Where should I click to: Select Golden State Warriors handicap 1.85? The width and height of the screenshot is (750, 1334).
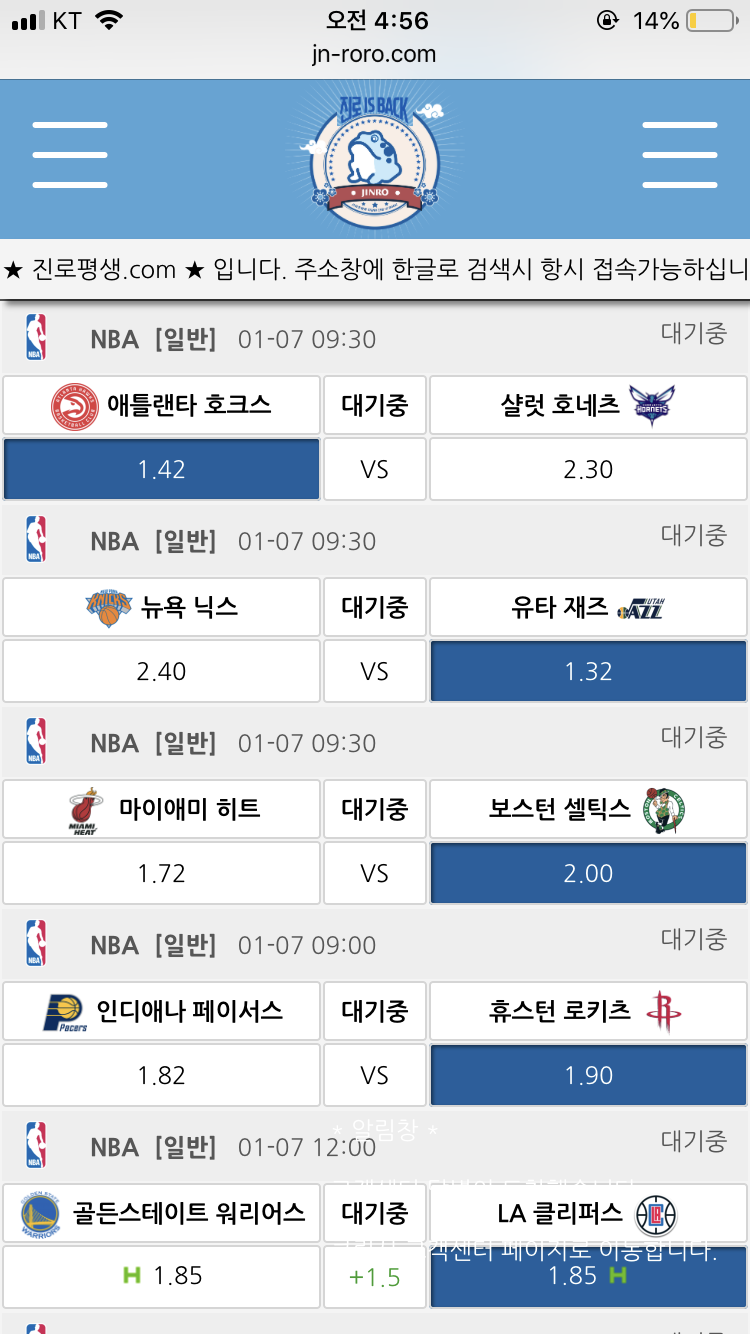(161, 1276)
